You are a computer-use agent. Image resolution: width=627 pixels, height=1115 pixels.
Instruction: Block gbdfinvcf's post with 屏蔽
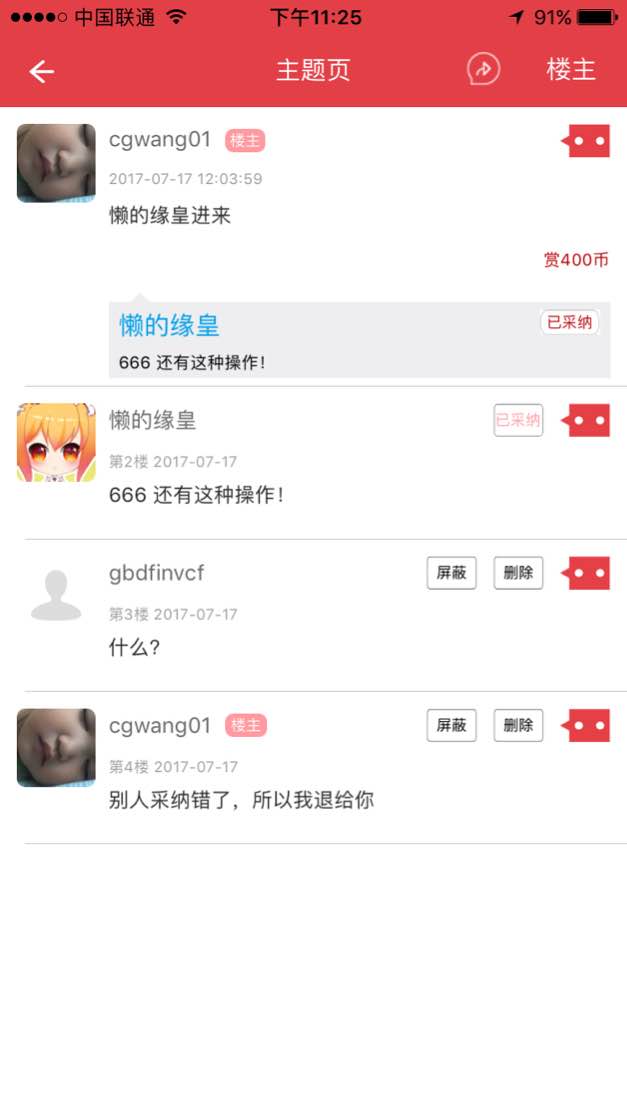tap(451, 573)
